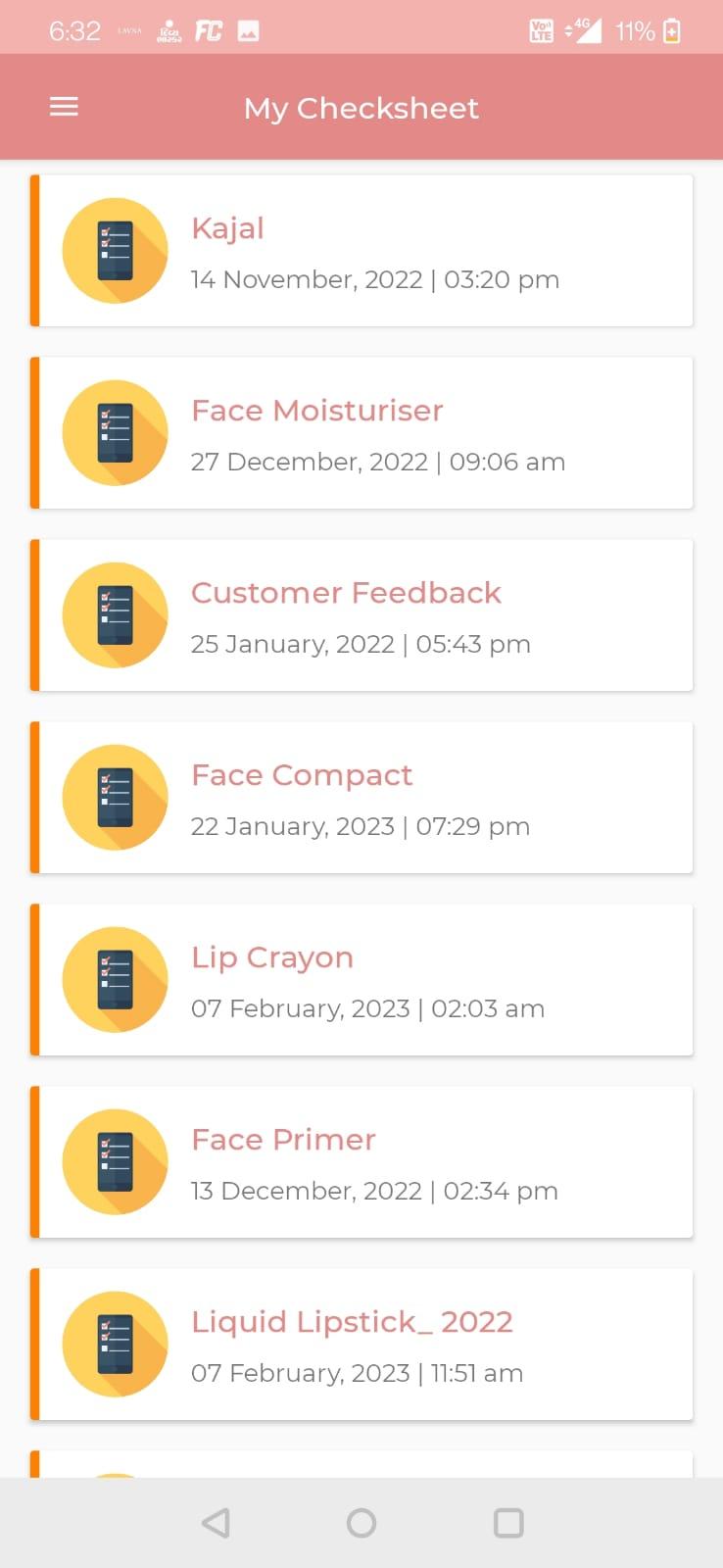Open the Face Moisturiser checksheet

361,432
